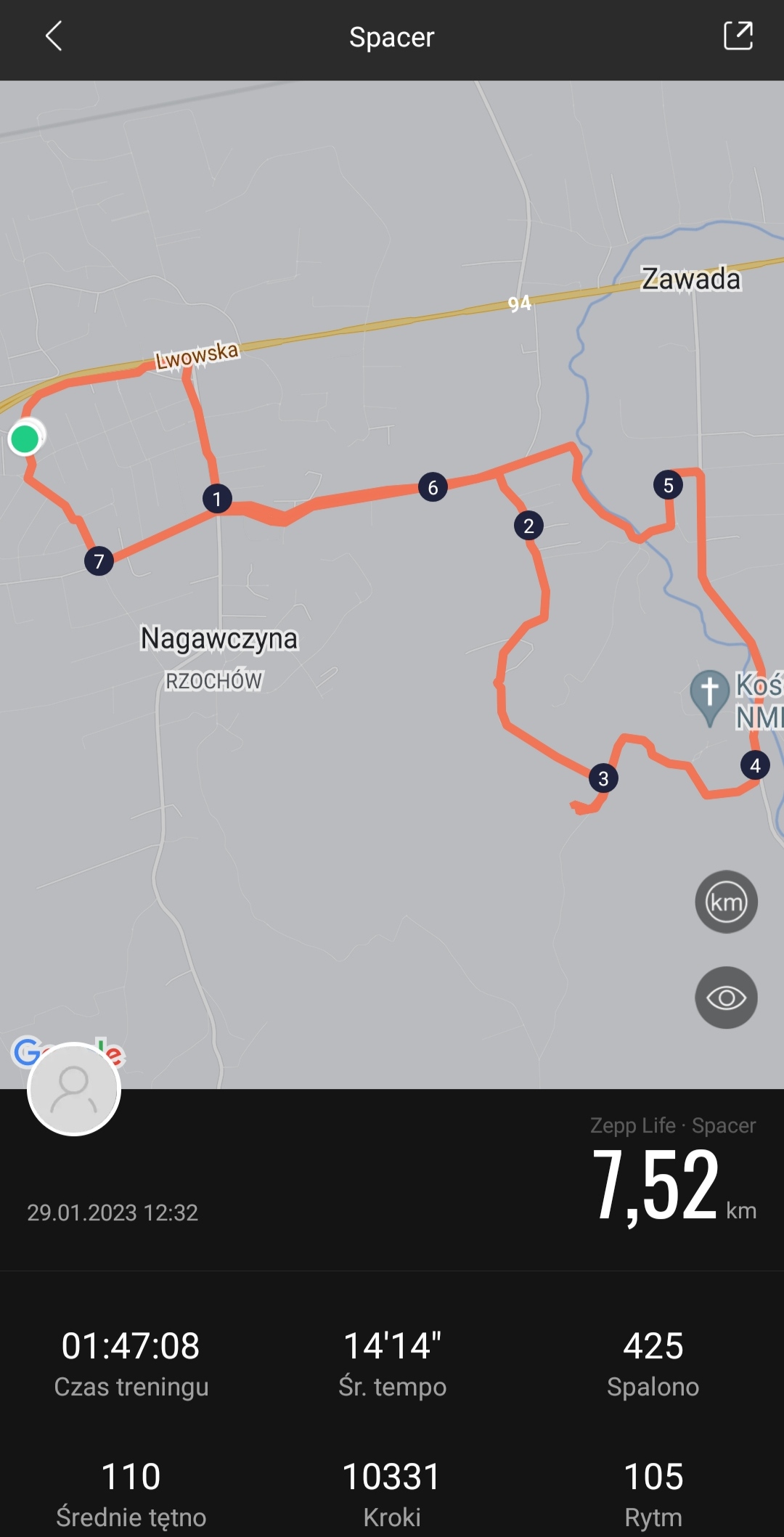
Task: Go back from the Spacer screen
Action: pos(54,36)
